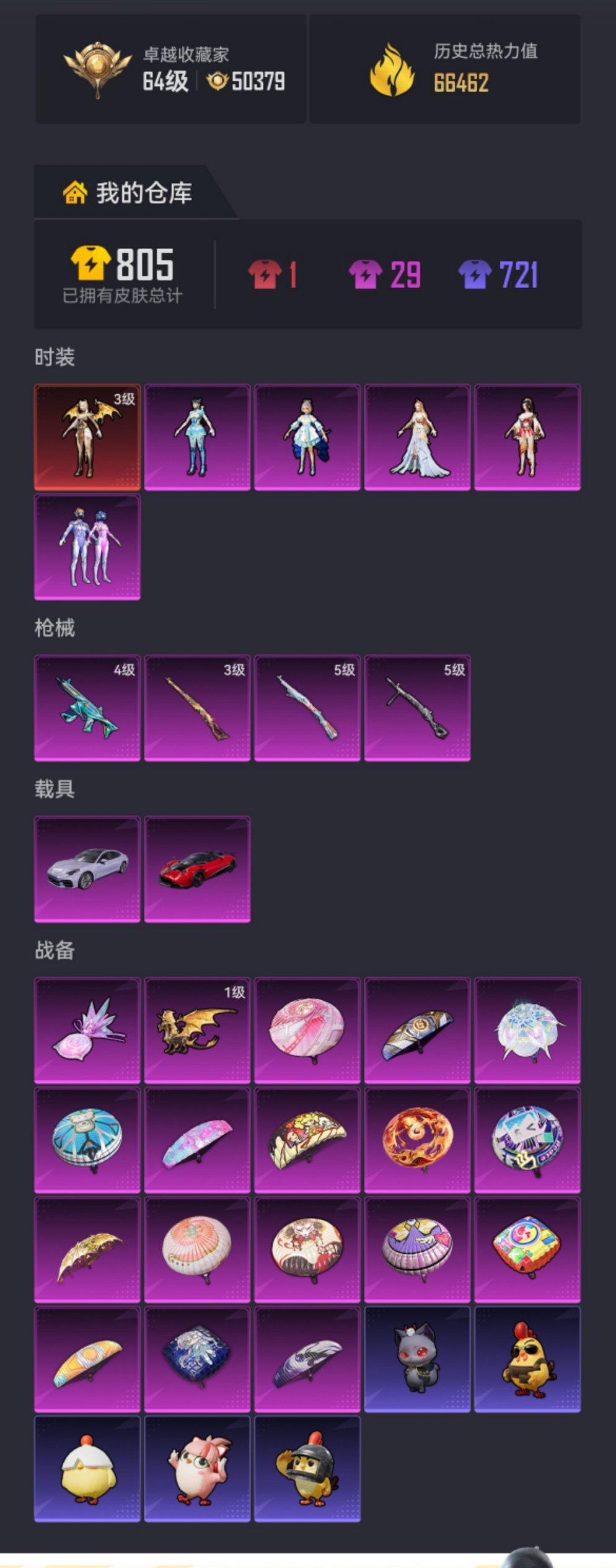
Task: Select the silver sports car skin
Action: (x=87, y=869)
